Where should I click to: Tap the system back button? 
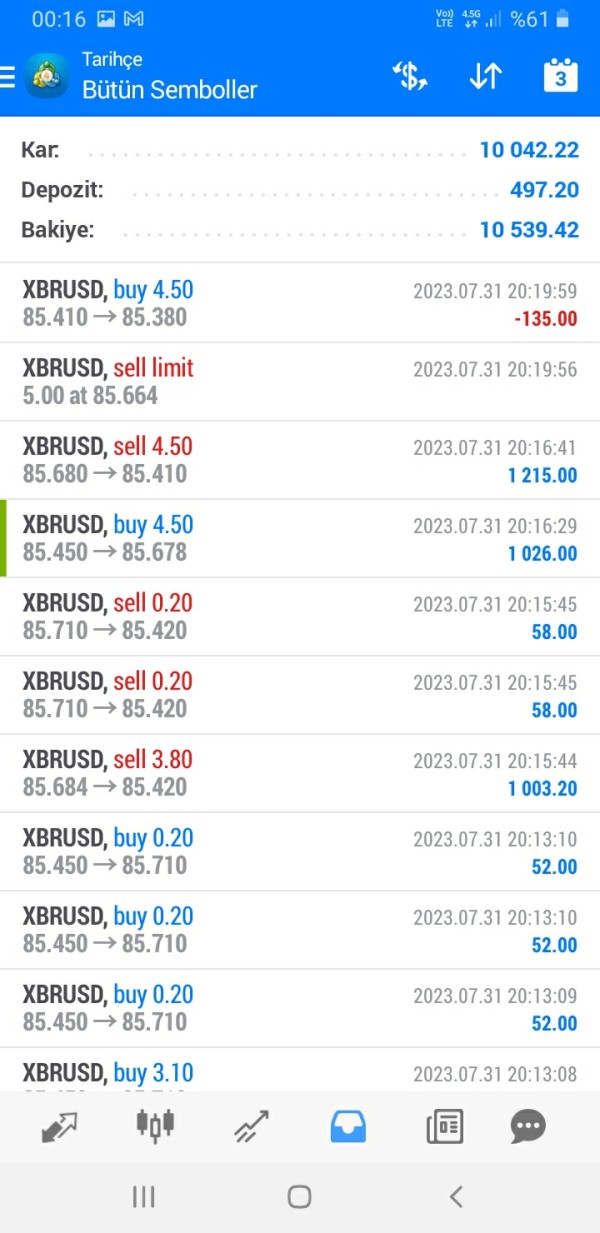[x=456, y=1196]
